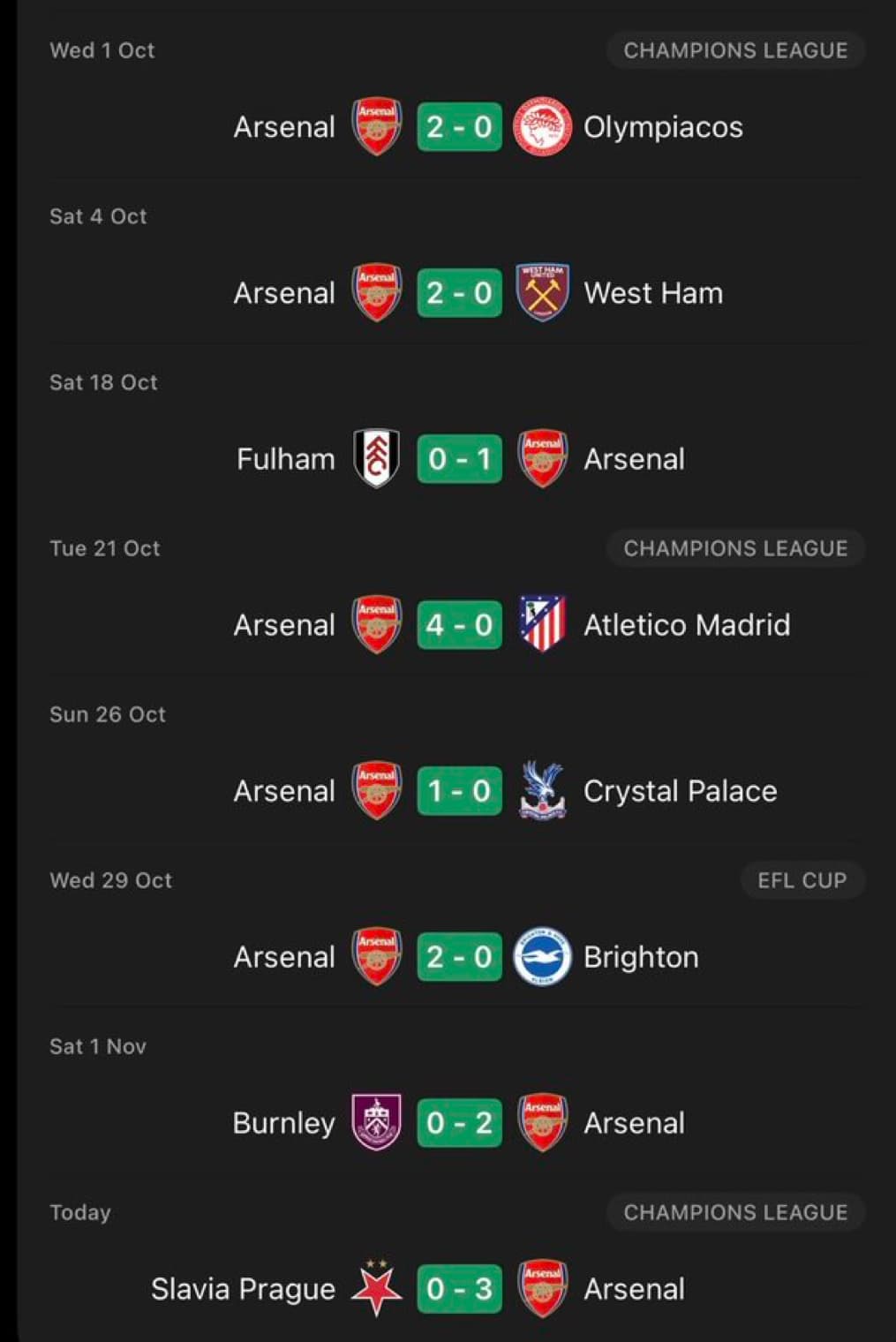Select the Arsenal vs Atletico Madrid match
Screen dimensions: 896x1342
[459, 625]
